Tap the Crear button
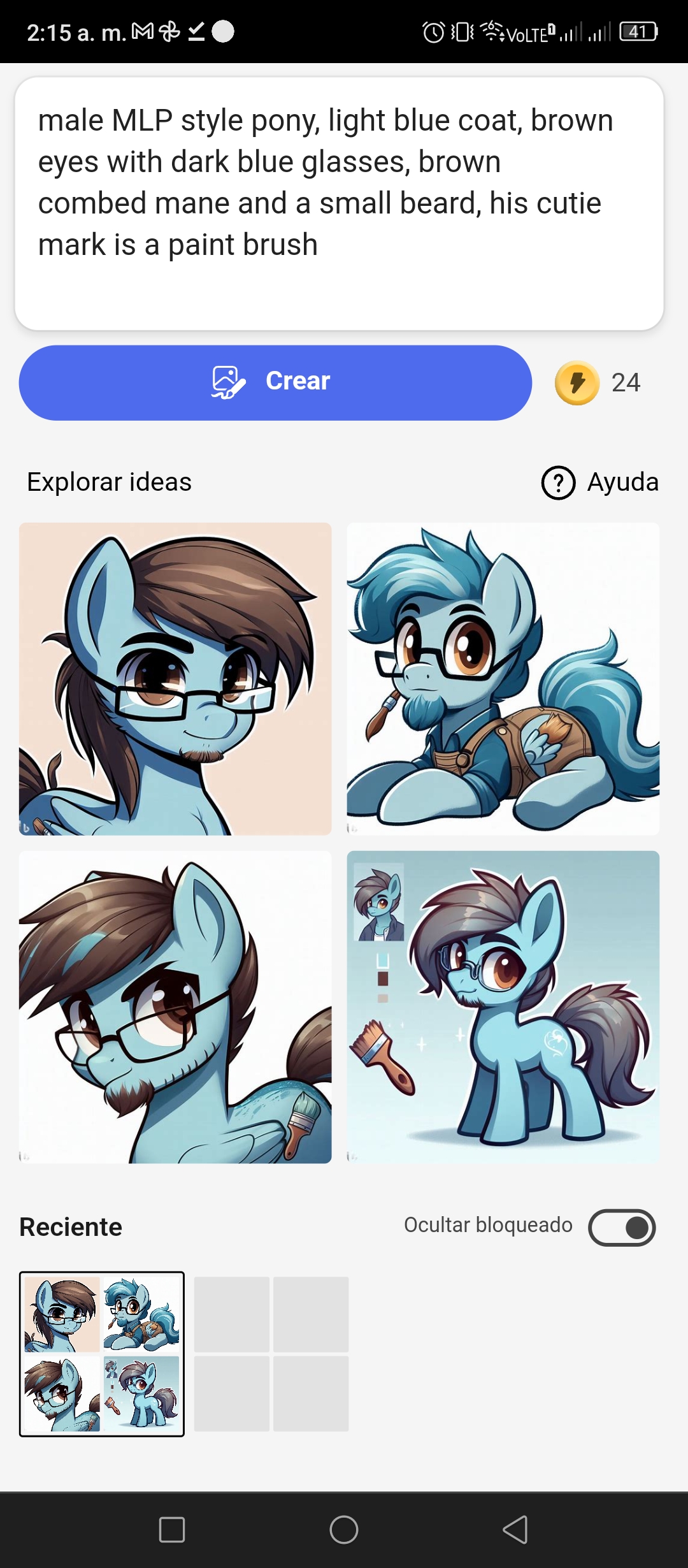This screenshot has width=688, height=1568. [275, 382]
